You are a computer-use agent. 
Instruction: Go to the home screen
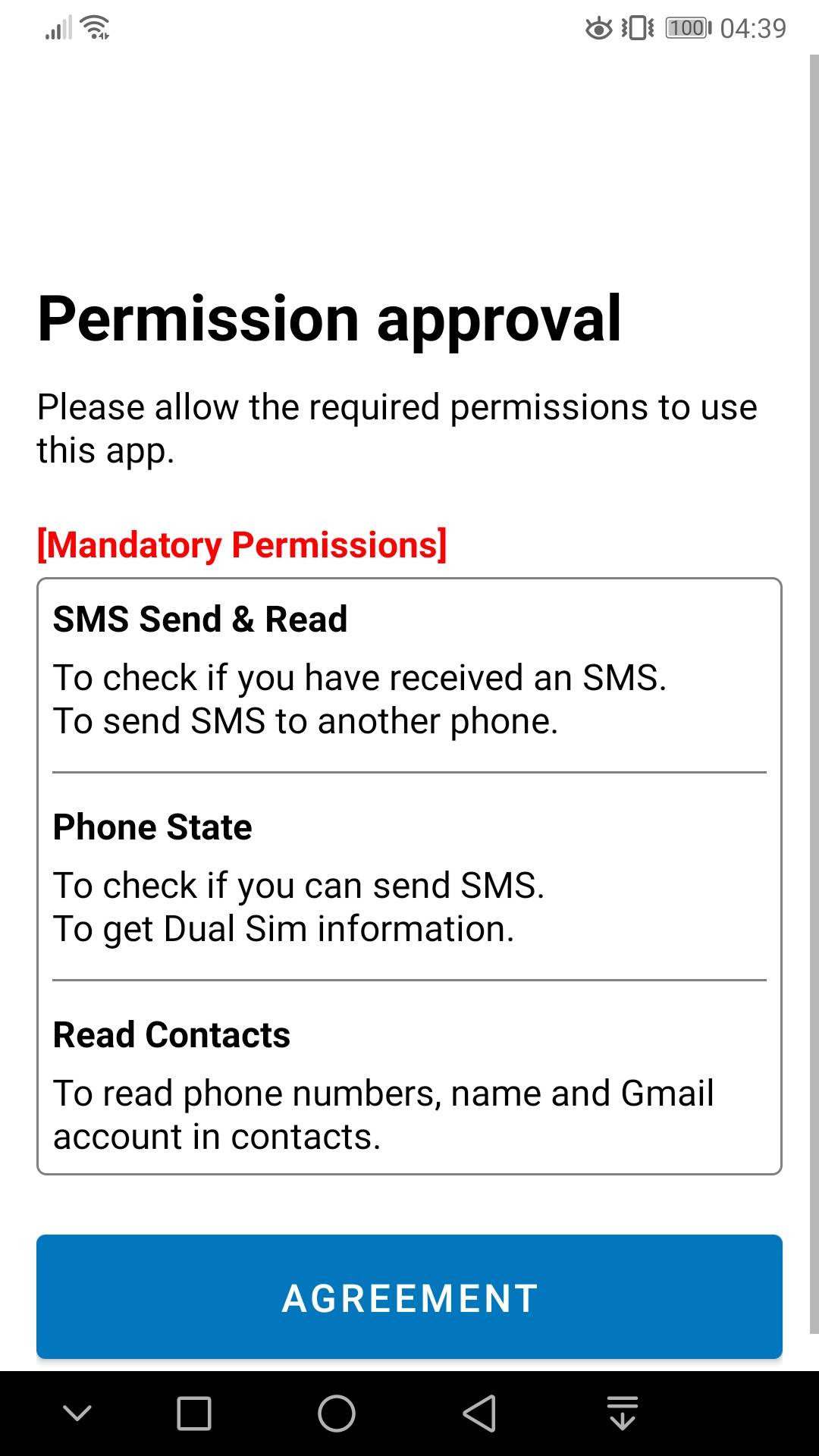pos(336,1414)
